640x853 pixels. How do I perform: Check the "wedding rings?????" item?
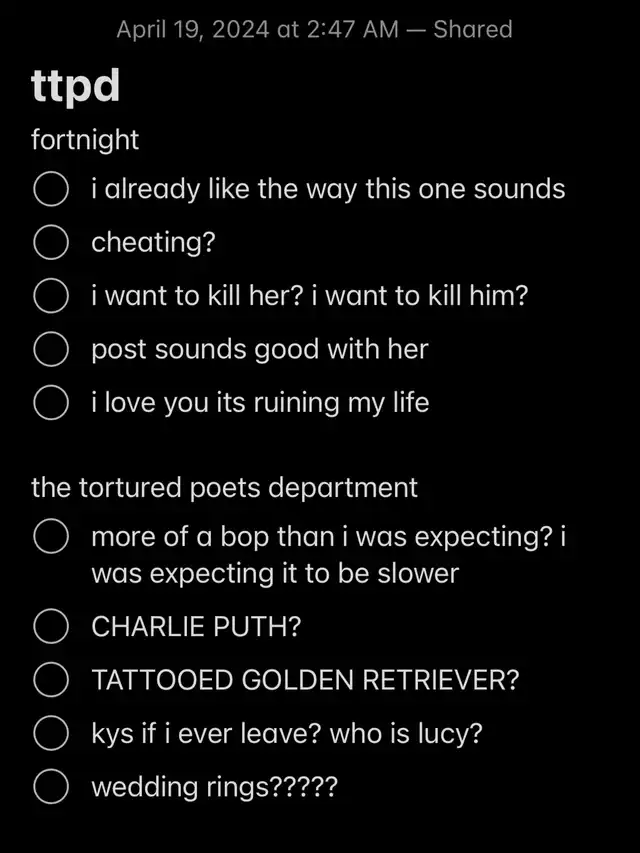click(x=50, y=787)
